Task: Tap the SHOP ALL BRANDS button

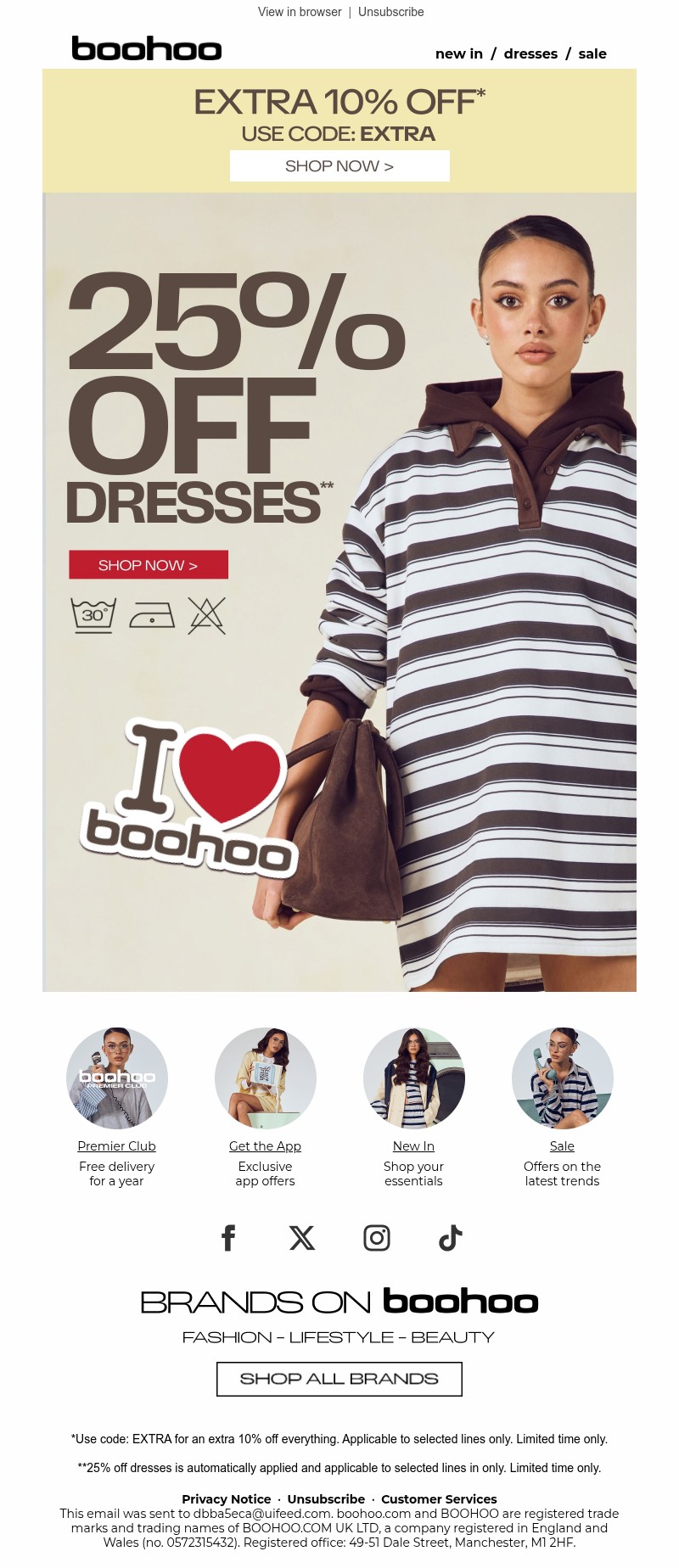Action: pyautogui.click(x=339, y=1379)
